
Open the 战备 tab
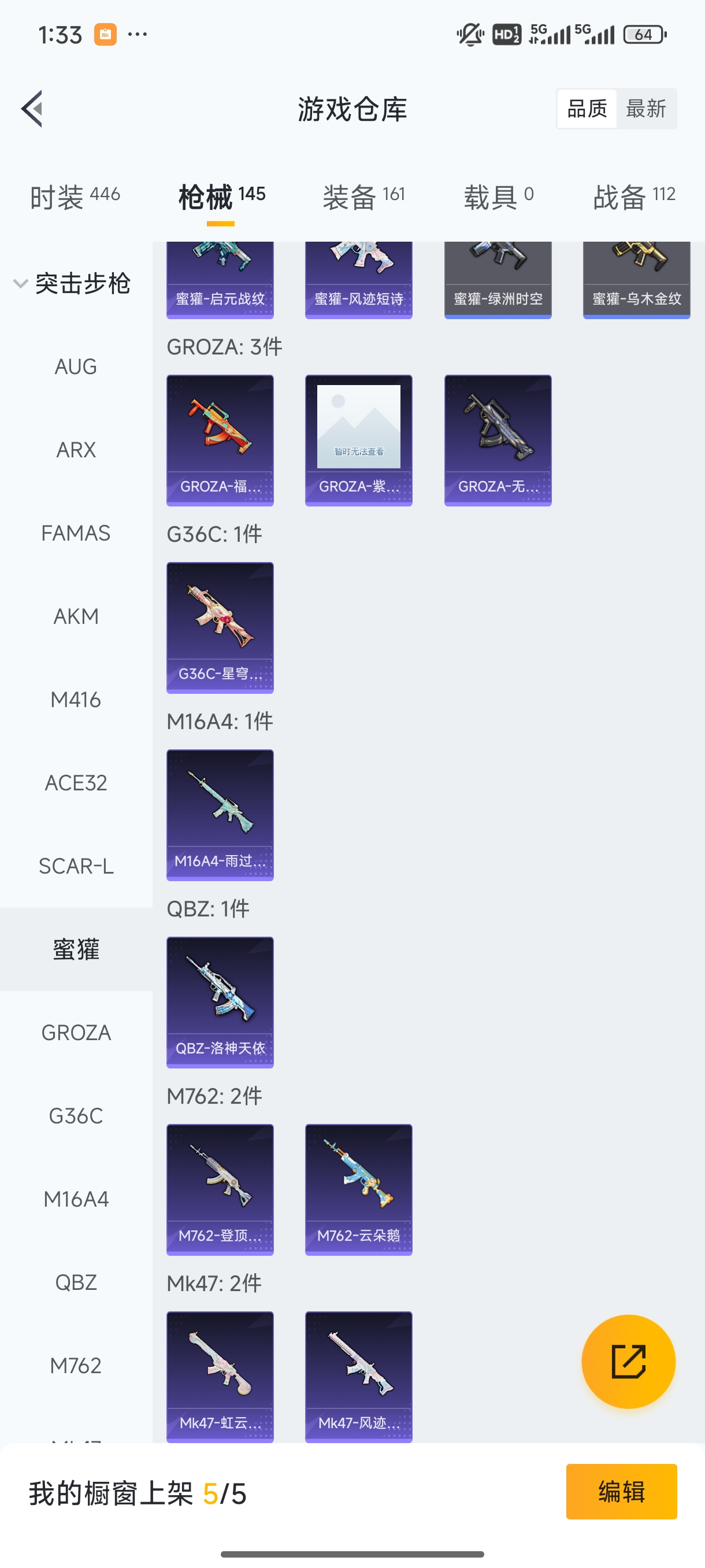[634, 197]
